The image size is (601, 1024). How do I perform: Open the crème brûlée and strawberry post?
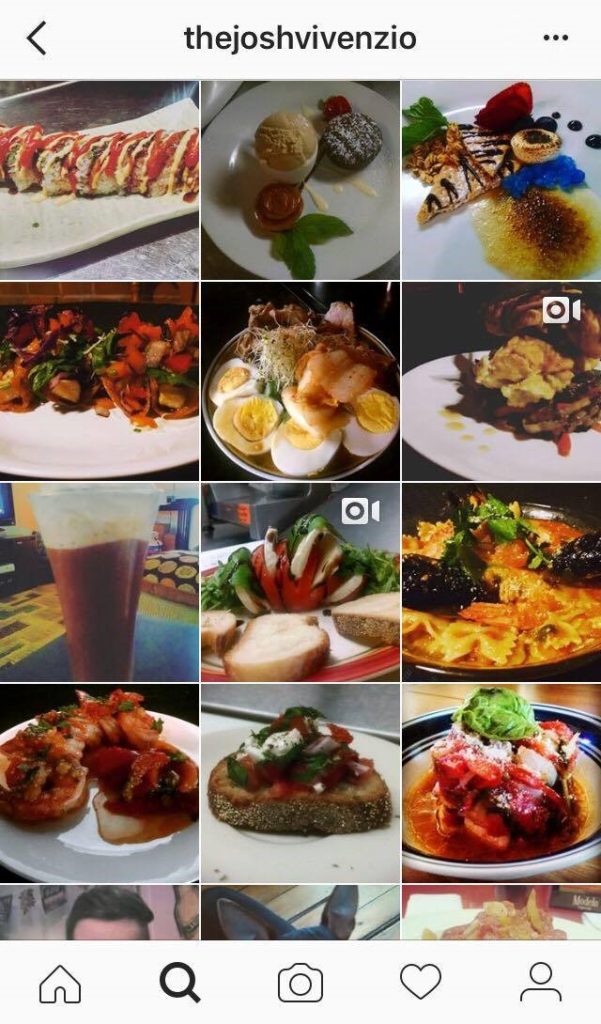(x=501, y=180)
